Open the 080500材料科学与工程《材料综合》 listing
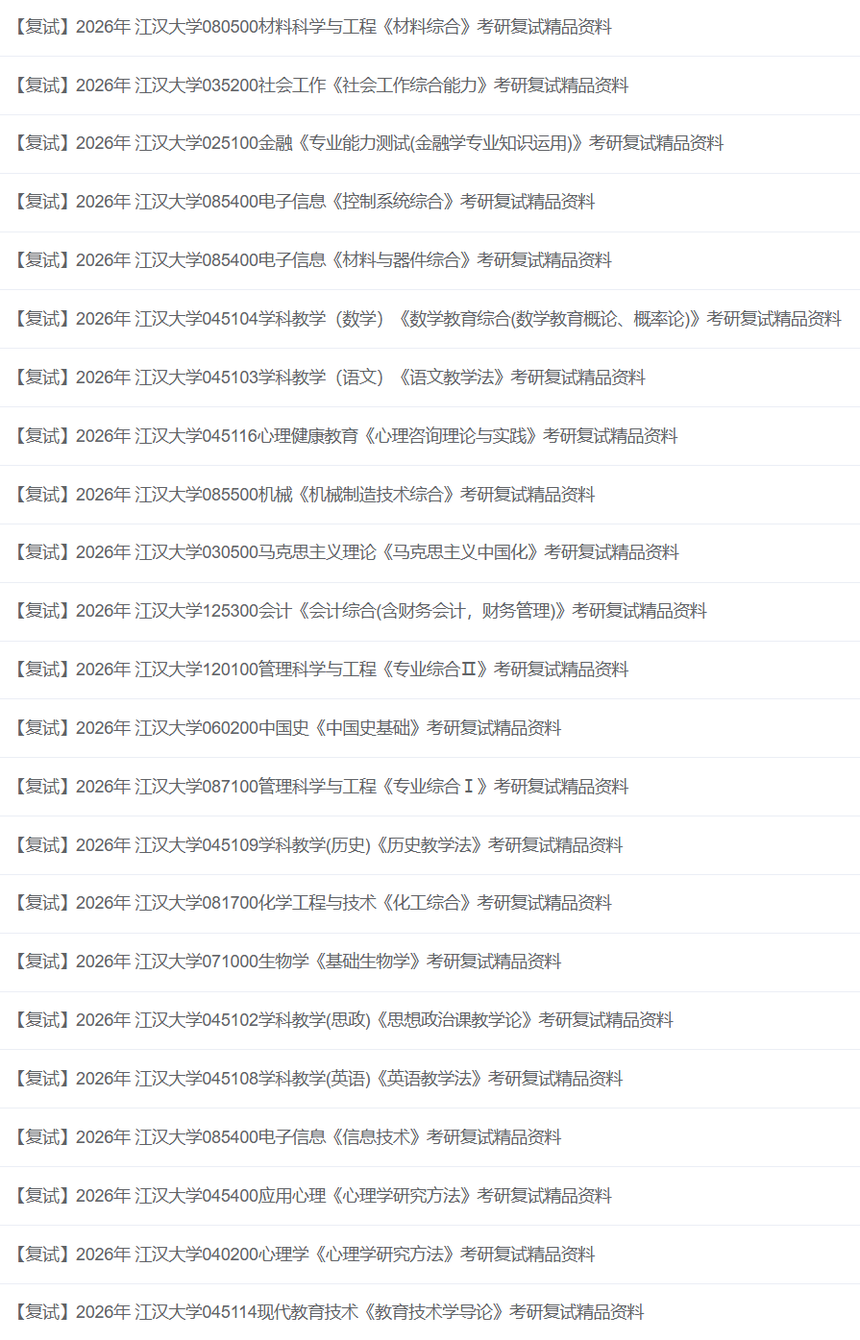860x1340 pixels. 312,27
